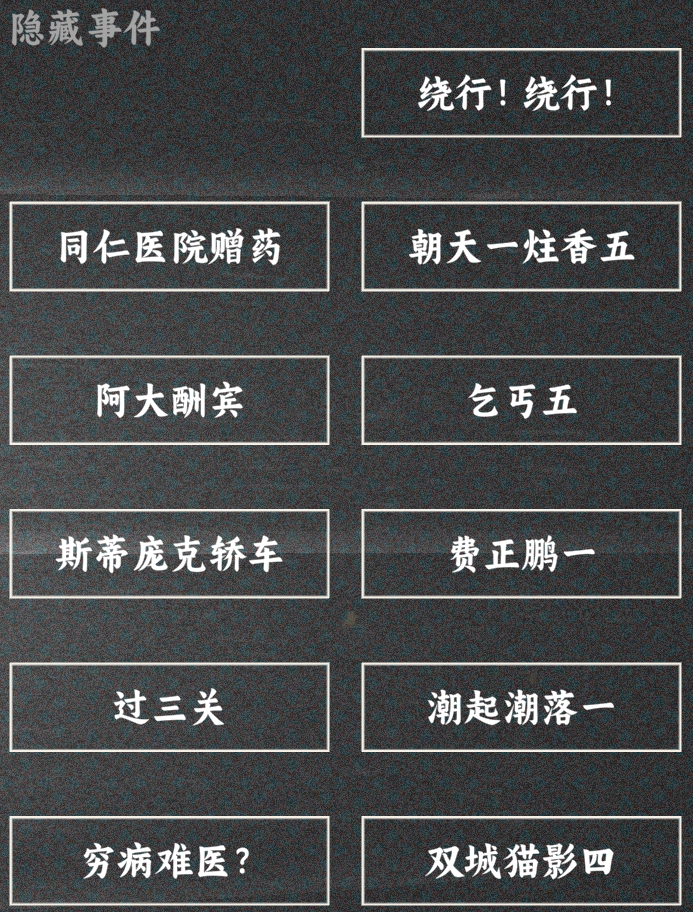Open the 穷病难医？ event
Screen dimensions: 693x912
[x=169, y=861]
